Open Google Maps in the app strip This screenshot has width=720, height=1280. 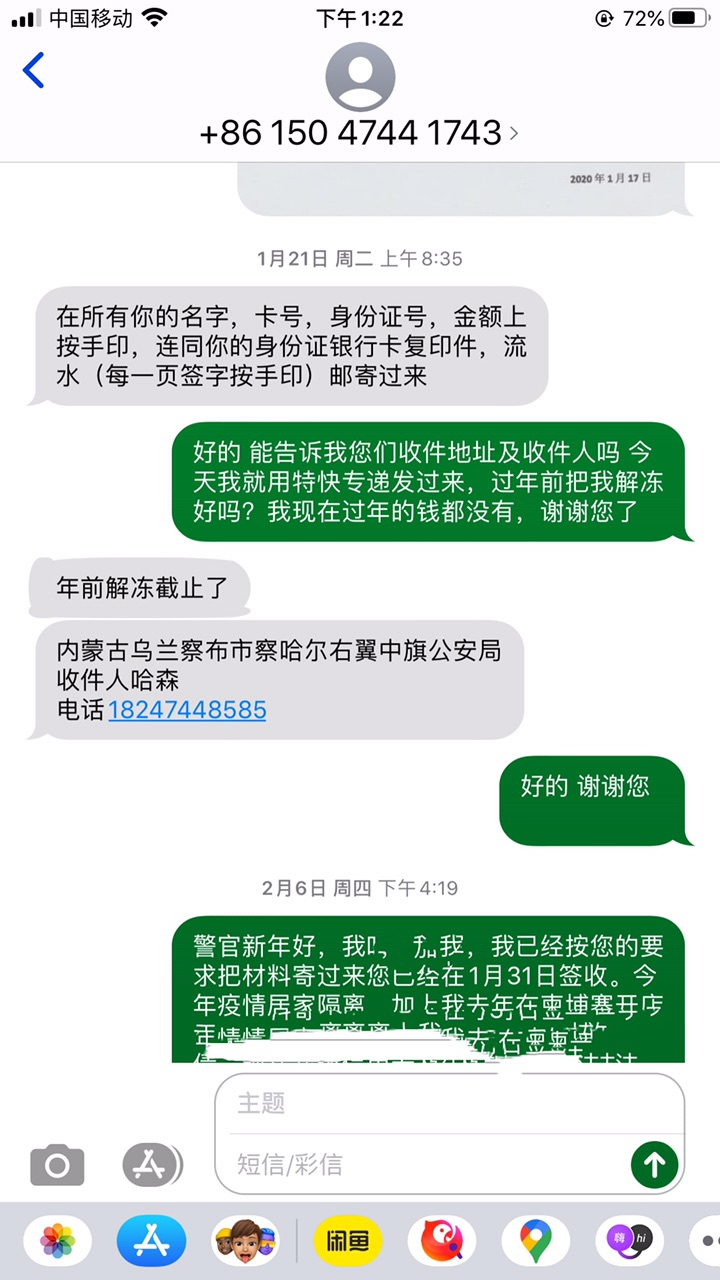[x=535, y=1243]
